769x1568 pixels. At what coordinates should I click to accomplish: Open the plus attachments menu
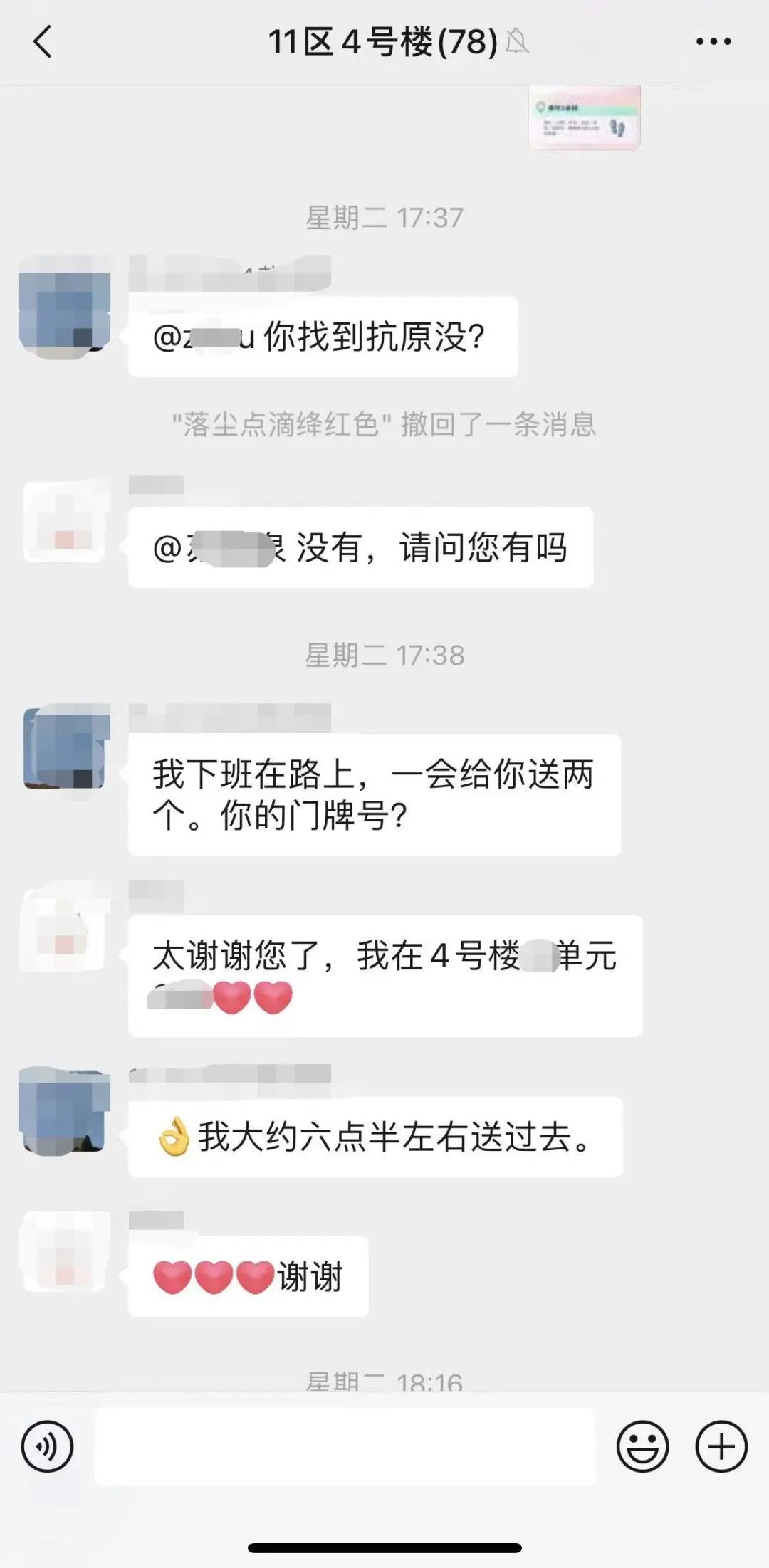point(721,1446)
